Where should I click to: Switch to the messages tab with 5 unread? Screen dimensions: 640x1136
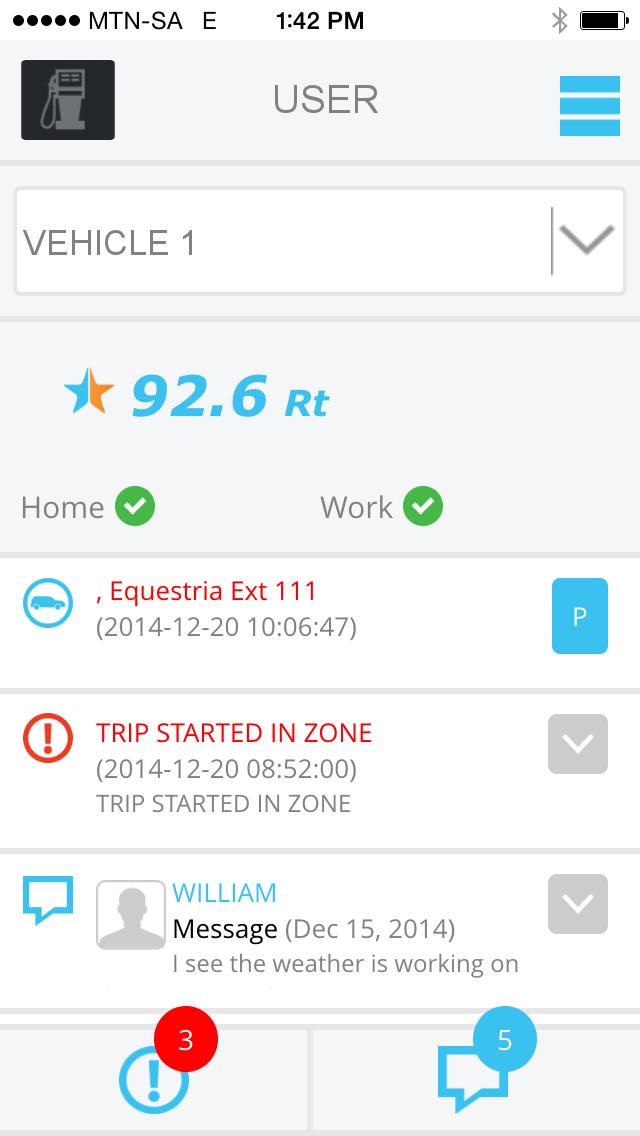pos(474,1079)
